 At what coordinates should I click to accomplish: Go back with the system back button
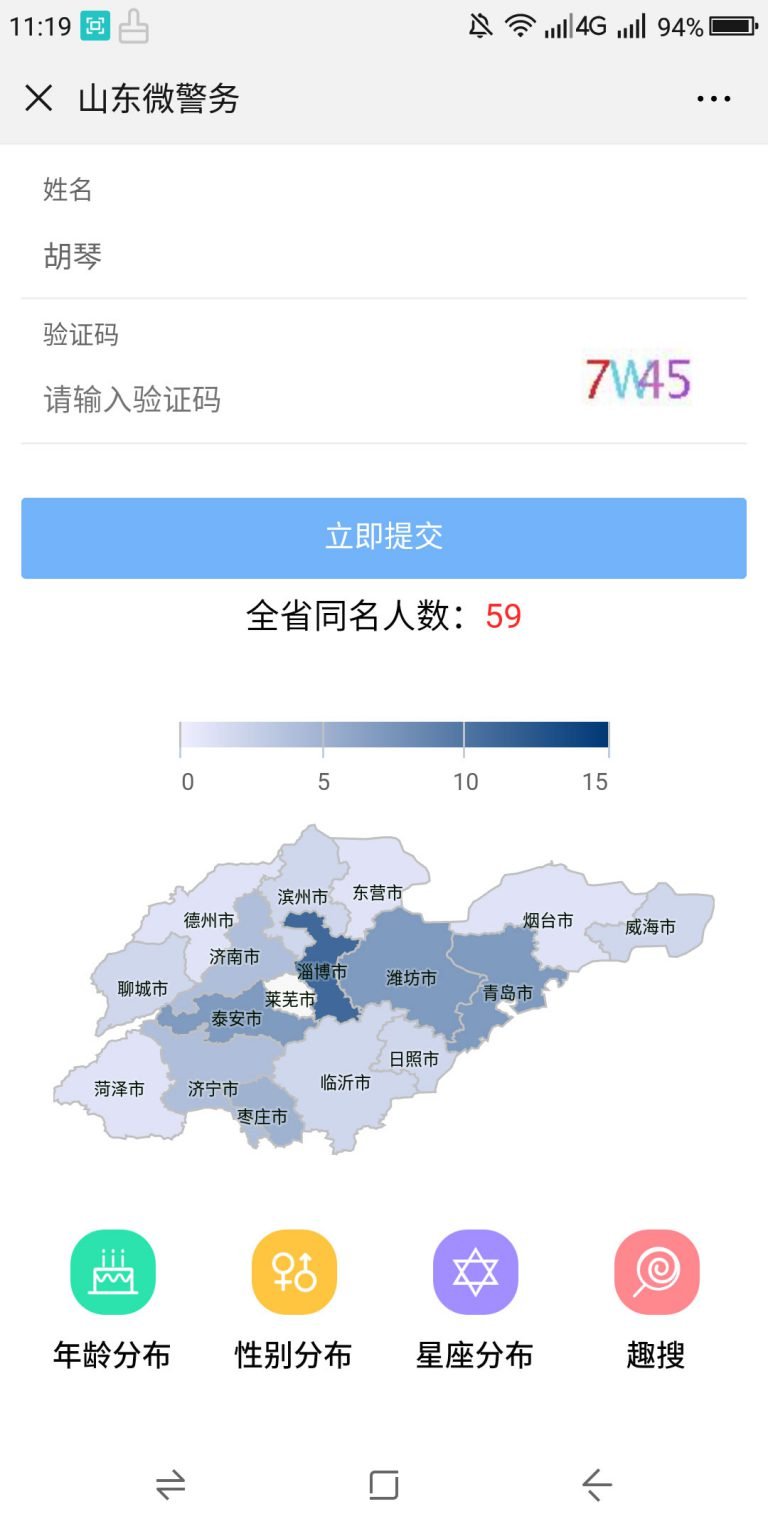click(x=597, y=1485)
